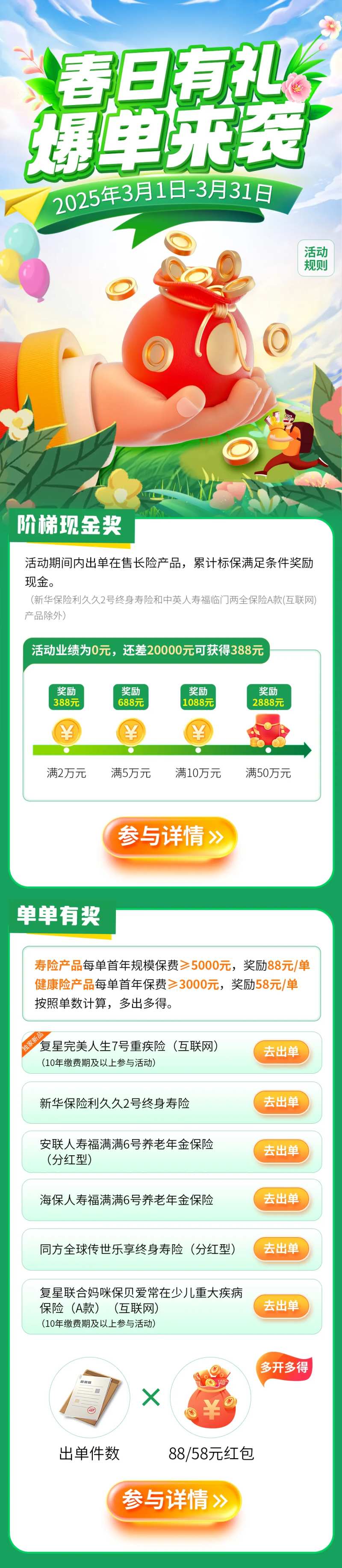The width and height of the screenshot is (342, 1568).
Task: Tap 去出单 for 同方全球传世乐享终身寿险
Action: (281, 1248)
